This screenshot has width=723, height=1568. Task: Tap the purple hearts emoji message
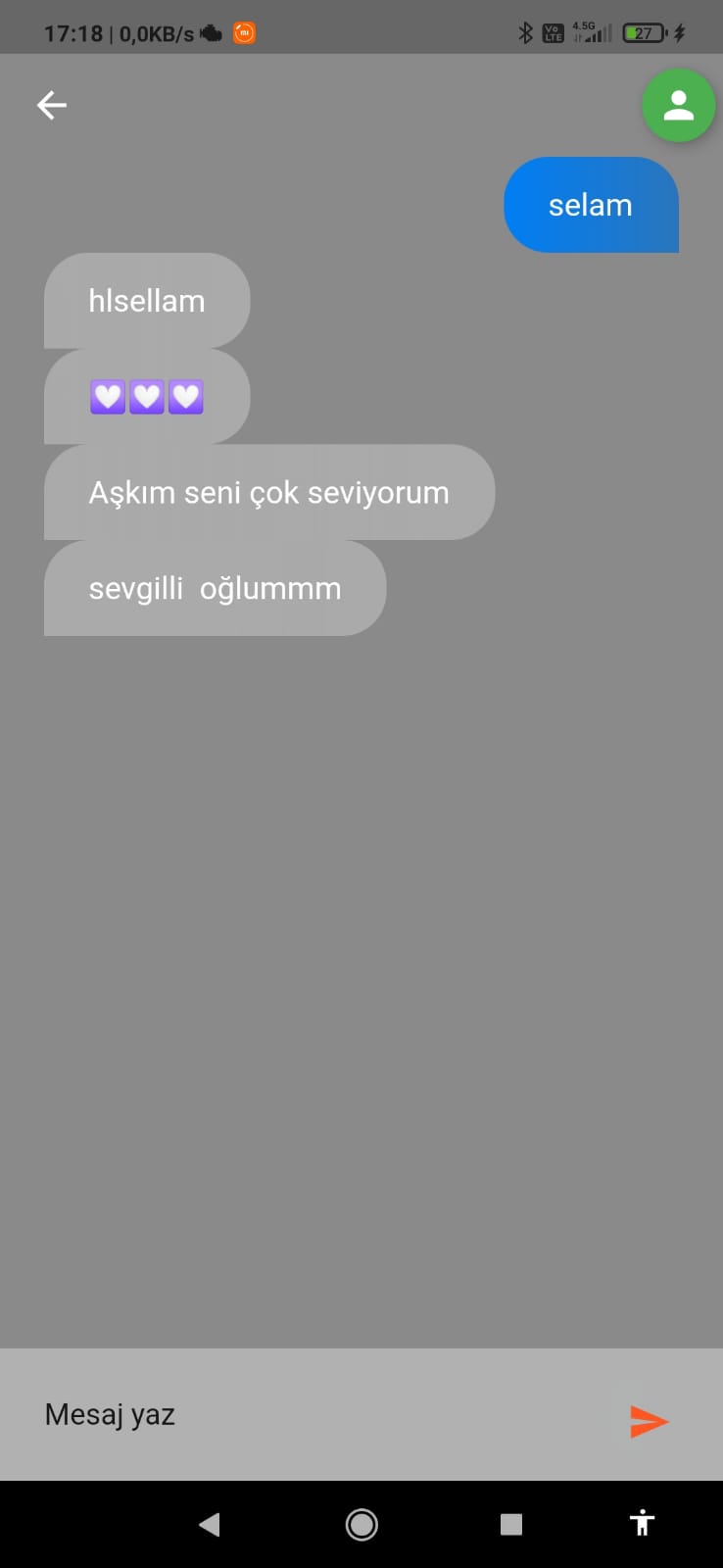(146, 397)
